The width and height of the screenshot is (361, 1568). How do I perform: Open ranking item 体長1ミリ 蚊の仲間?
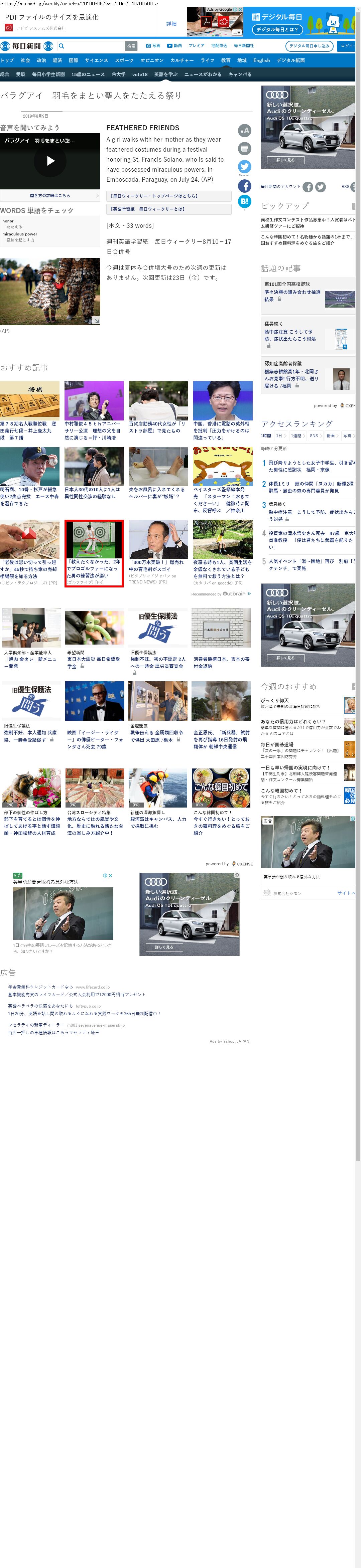coord(310,487)
